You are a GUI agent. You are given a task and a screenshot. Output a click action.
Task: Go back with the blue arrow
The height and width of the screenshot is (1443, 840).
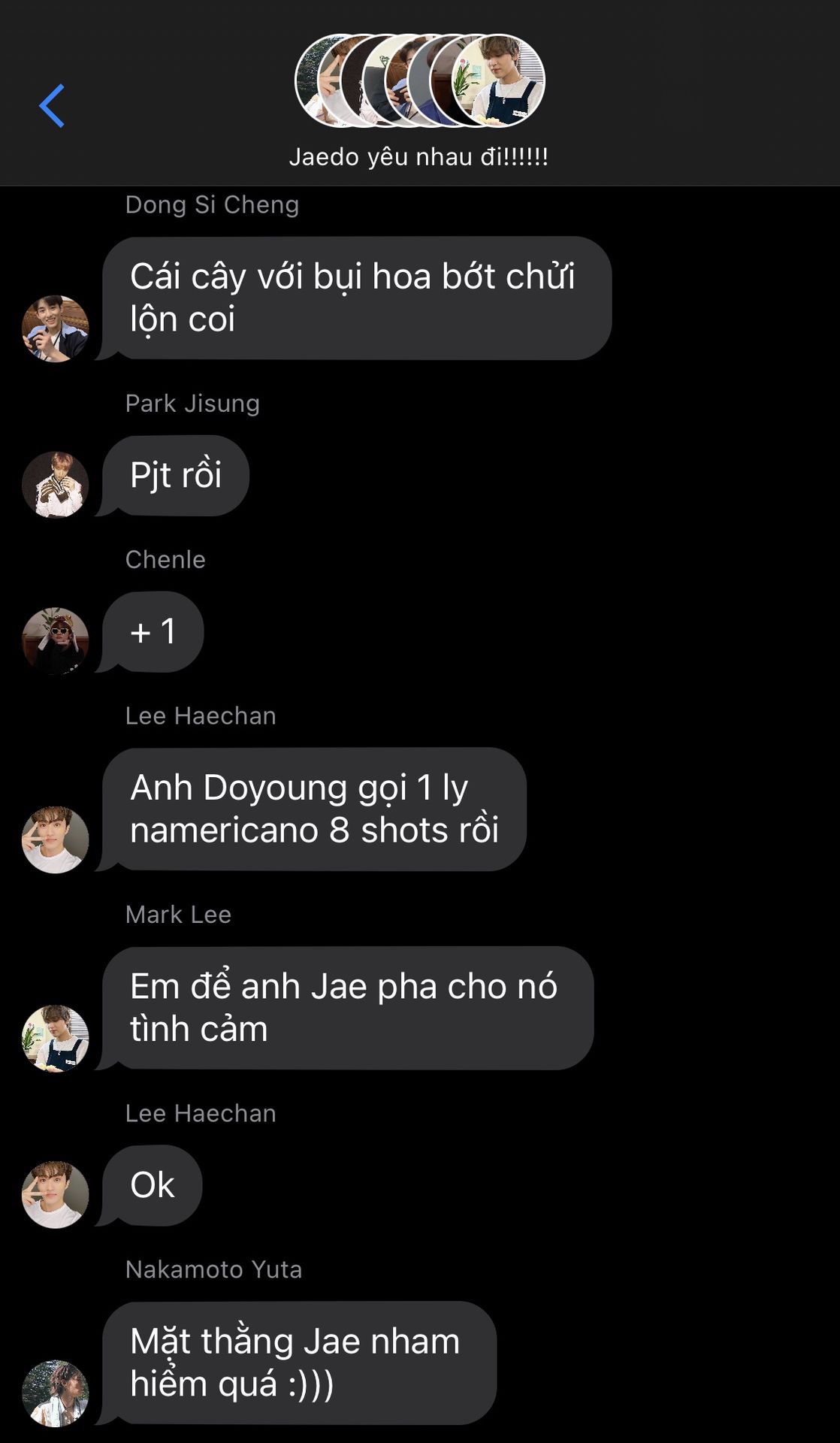(52, 106)
